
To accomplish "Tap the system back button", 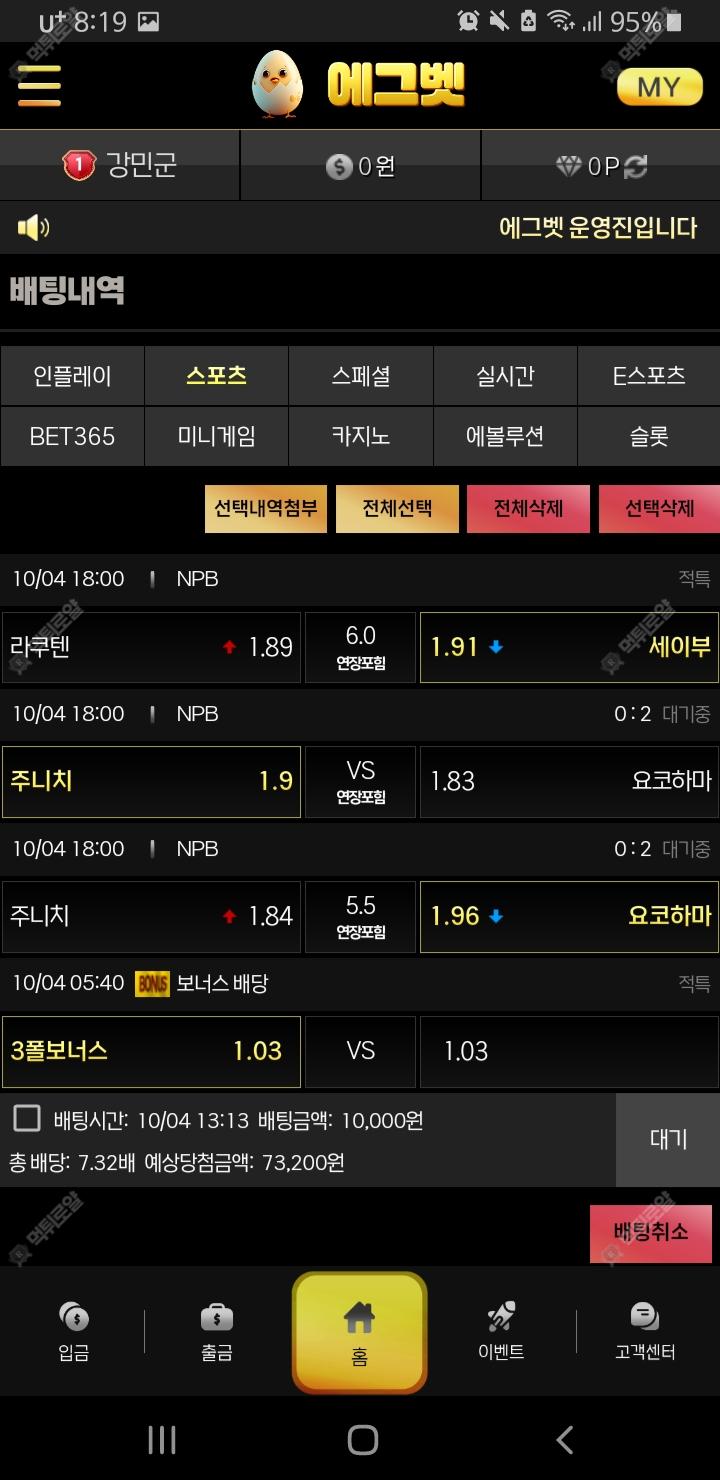I will click(x=564, y=1440).
